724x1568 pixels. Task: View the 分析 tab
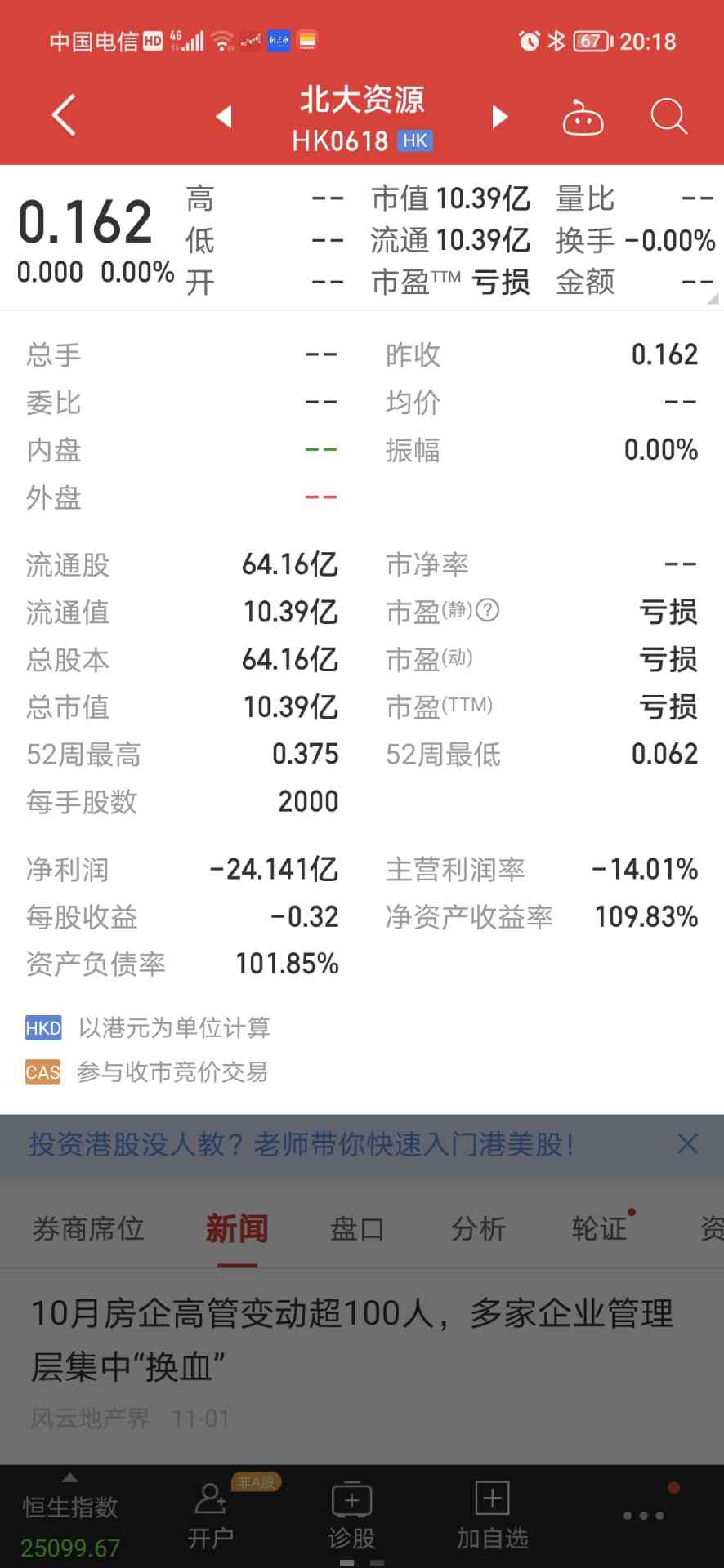[479, 1228]
